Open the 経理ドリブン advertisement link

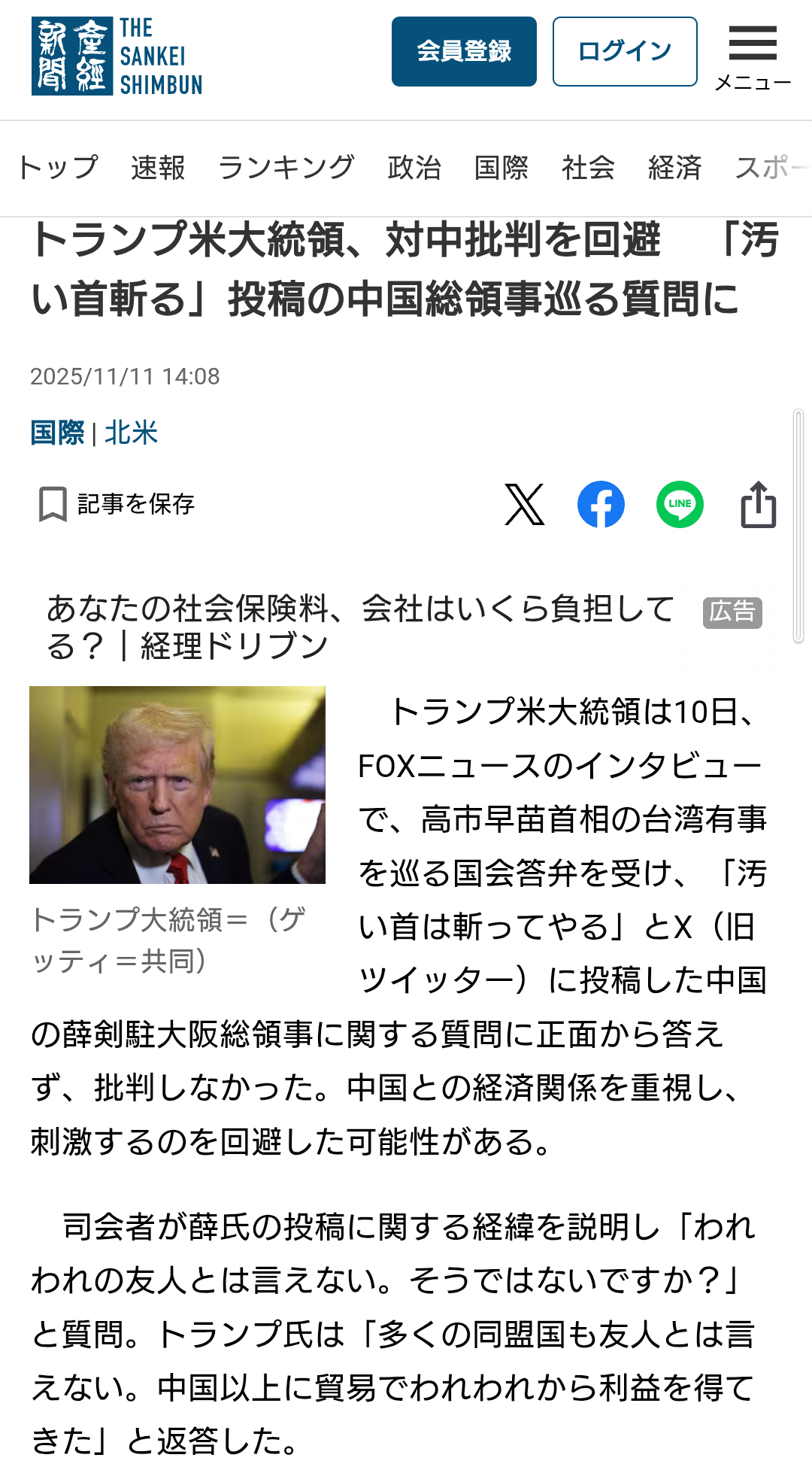361,627
